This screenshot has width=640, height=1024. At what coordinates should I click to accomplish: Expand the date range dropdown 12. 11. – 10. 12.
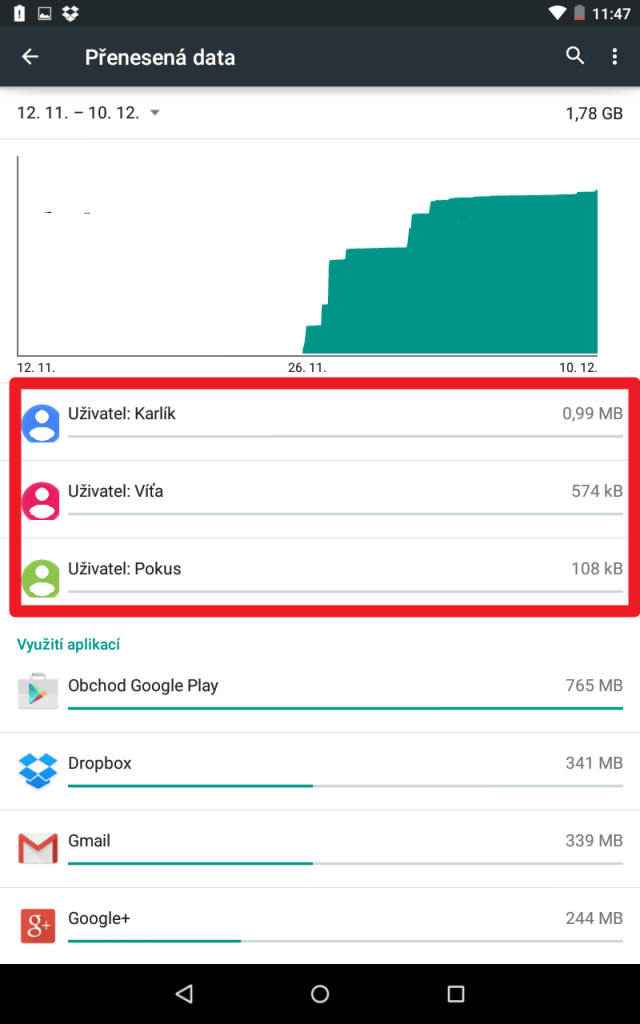pyautogui.click(x=88, y=113)
